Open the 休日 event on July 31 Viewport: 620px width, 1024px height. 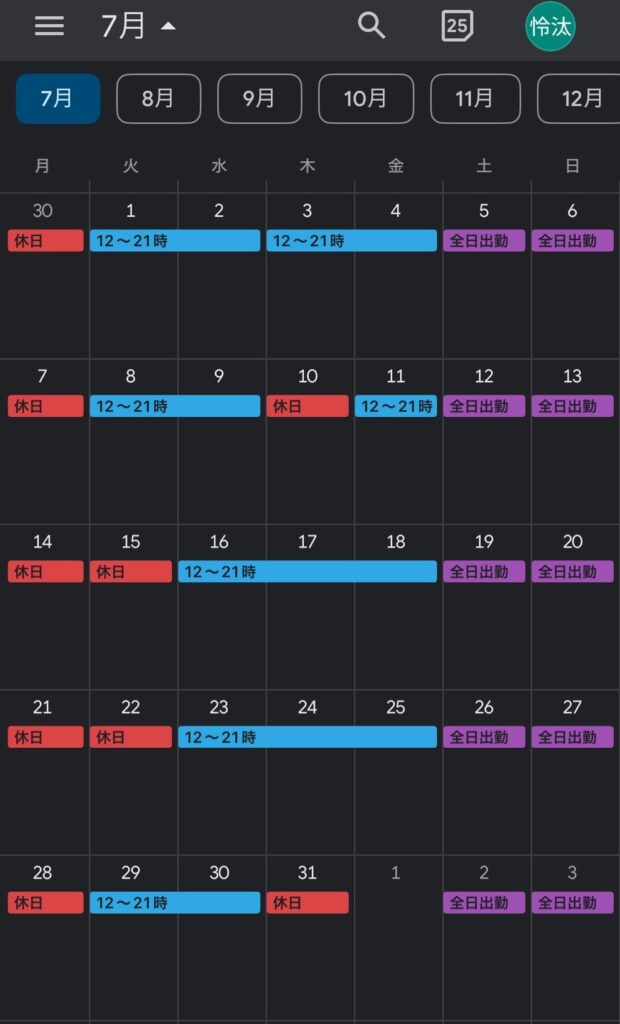(307, 903)
